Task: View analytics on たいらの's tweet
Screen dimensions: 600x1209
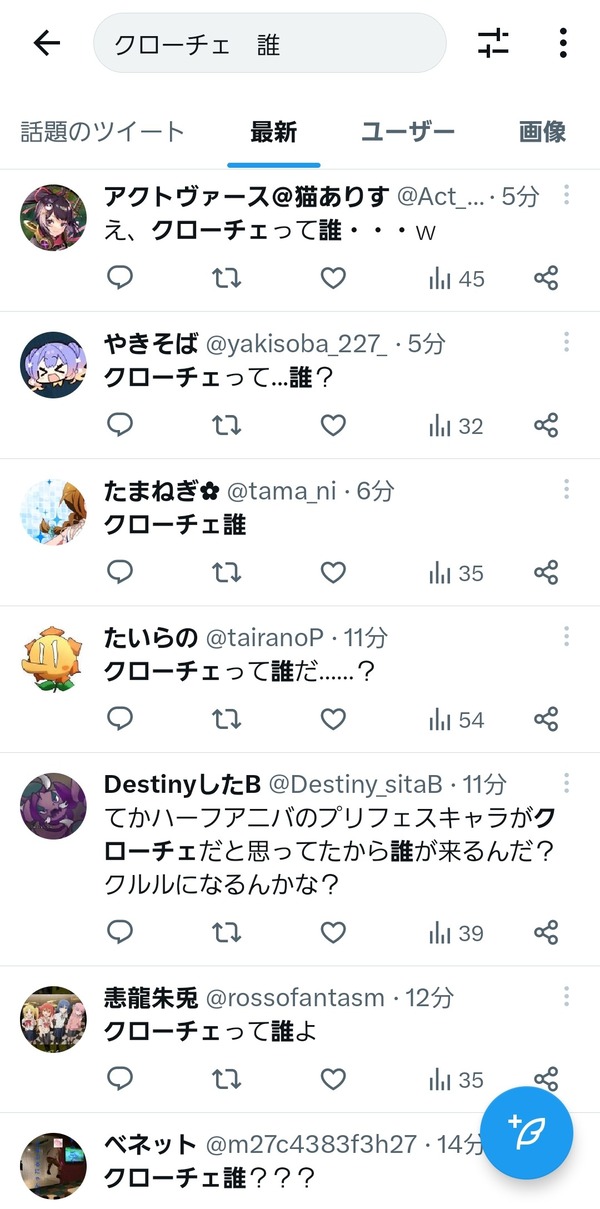Action: pyautogui.click(x=456, y=719)
